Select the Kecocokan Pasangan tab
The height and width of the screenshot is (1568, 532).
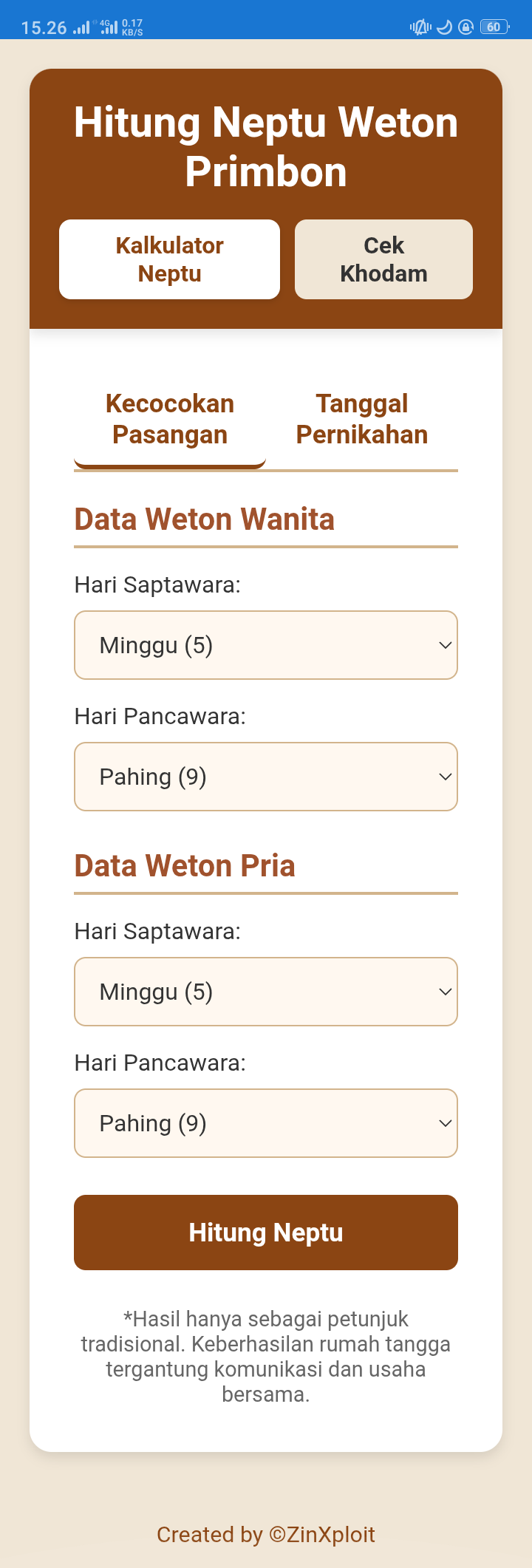[x=169, y=418]
